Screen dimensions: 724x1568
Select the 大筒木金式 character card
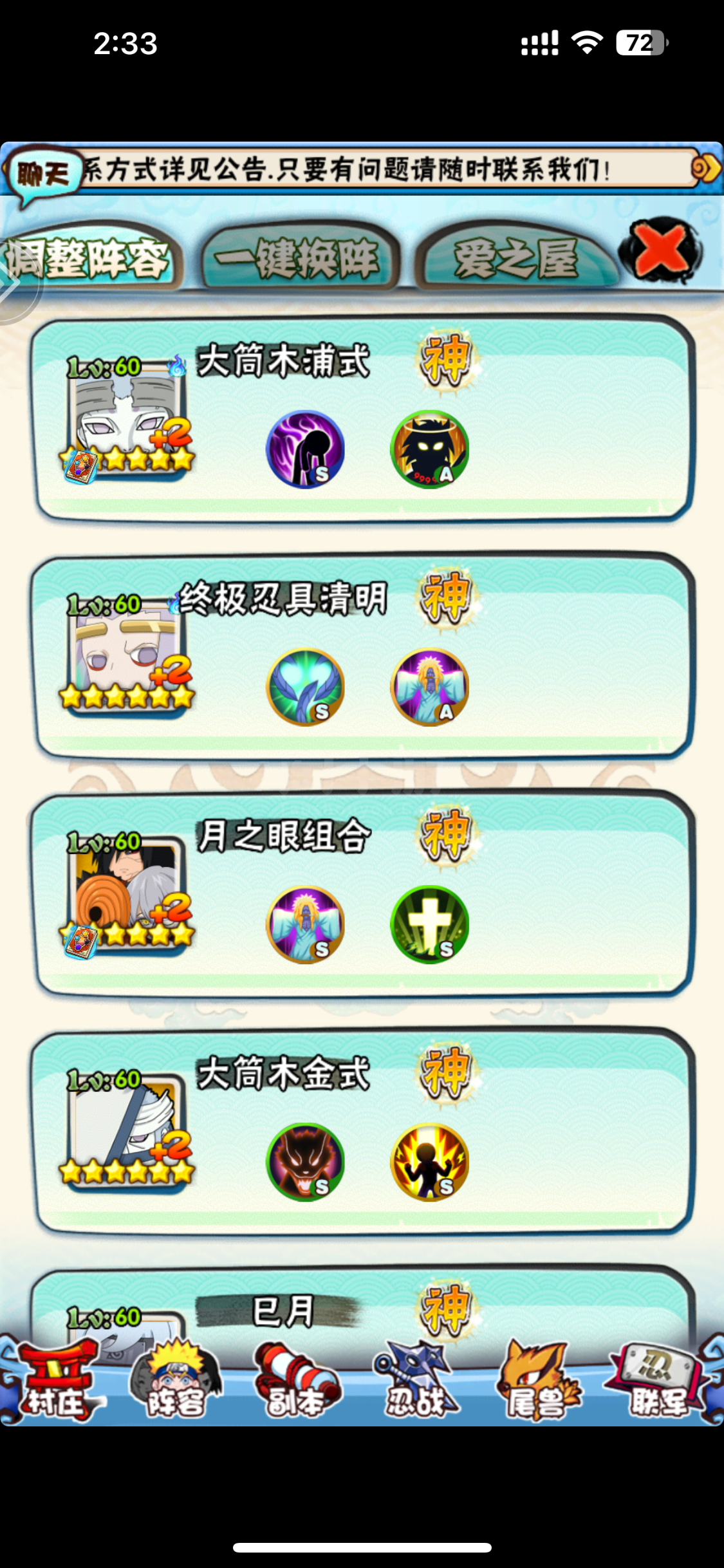[362, 1131]
